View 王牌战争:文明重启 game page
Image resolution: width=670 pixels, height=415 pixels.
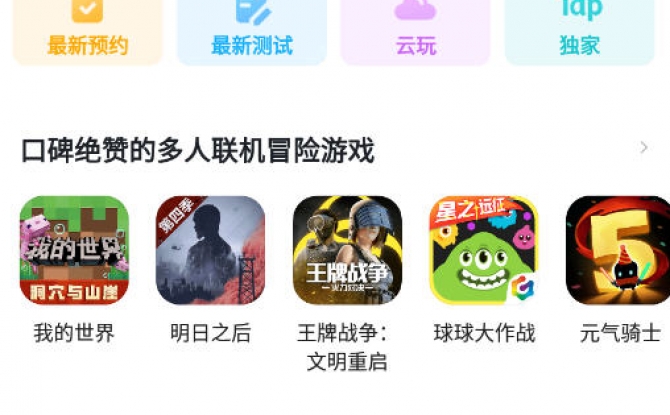click(x=347, y=250)
